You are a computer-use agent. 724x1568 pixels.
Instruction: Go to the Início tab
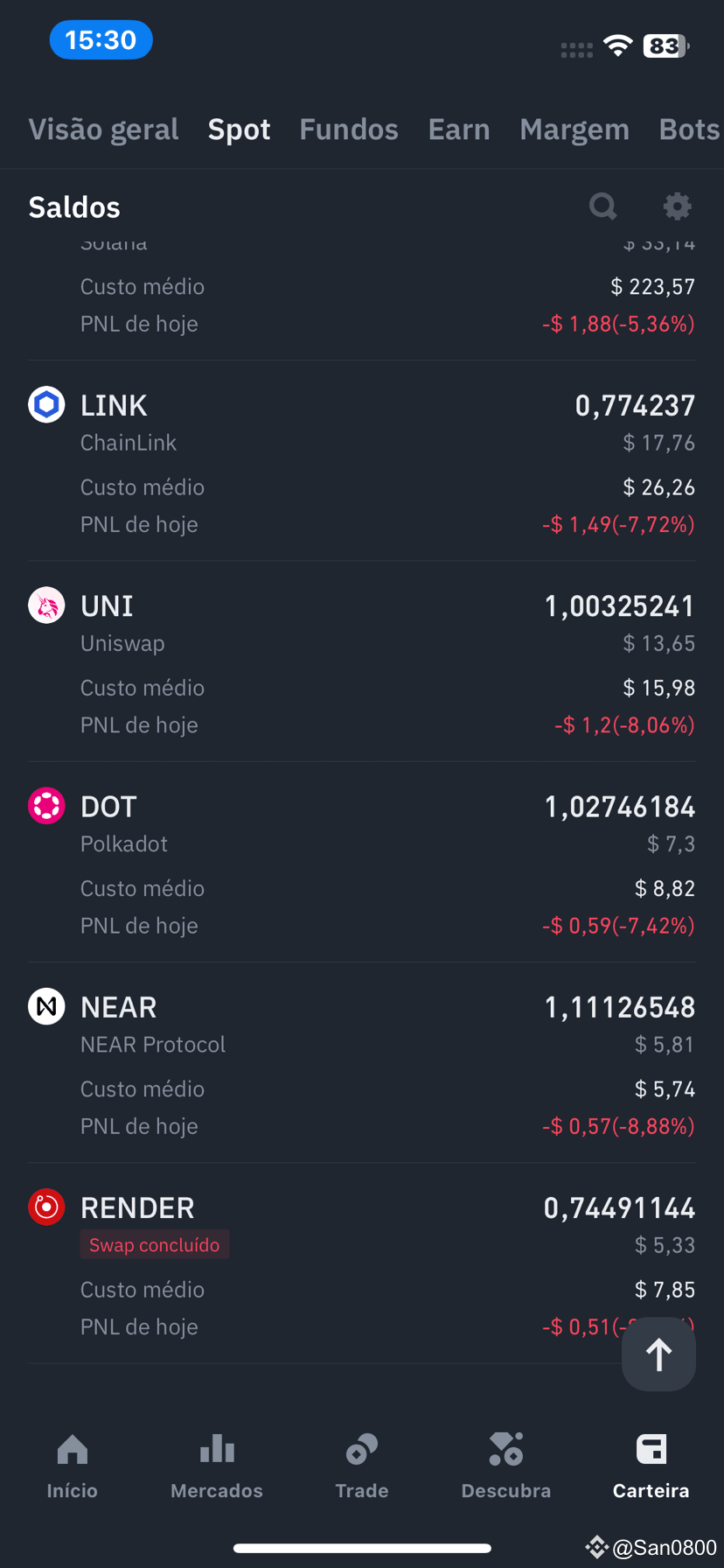(x=73, y=1466)
